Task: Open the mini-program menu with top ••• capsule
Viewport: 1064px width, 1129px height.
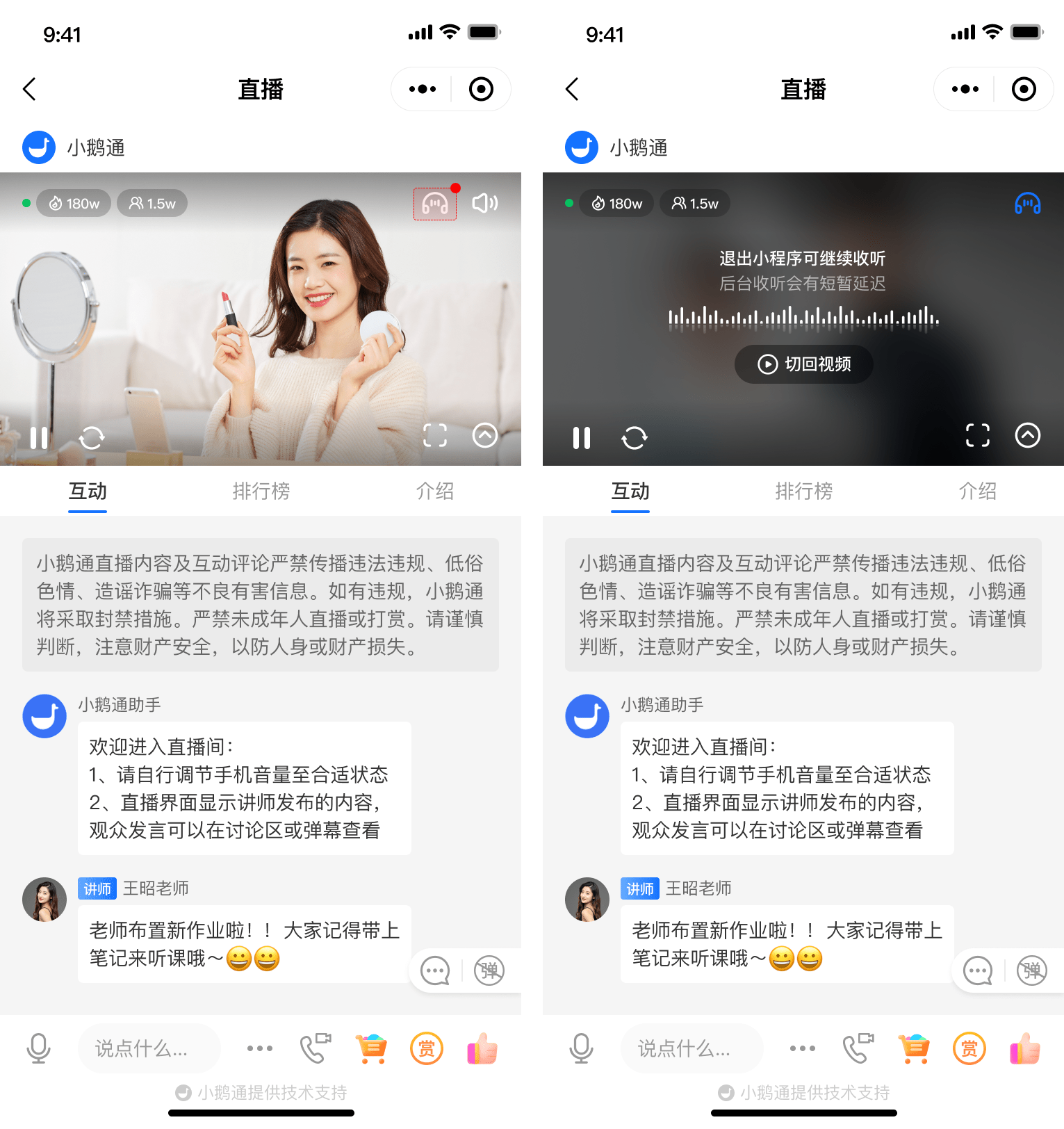Action: tap(420, 89)
